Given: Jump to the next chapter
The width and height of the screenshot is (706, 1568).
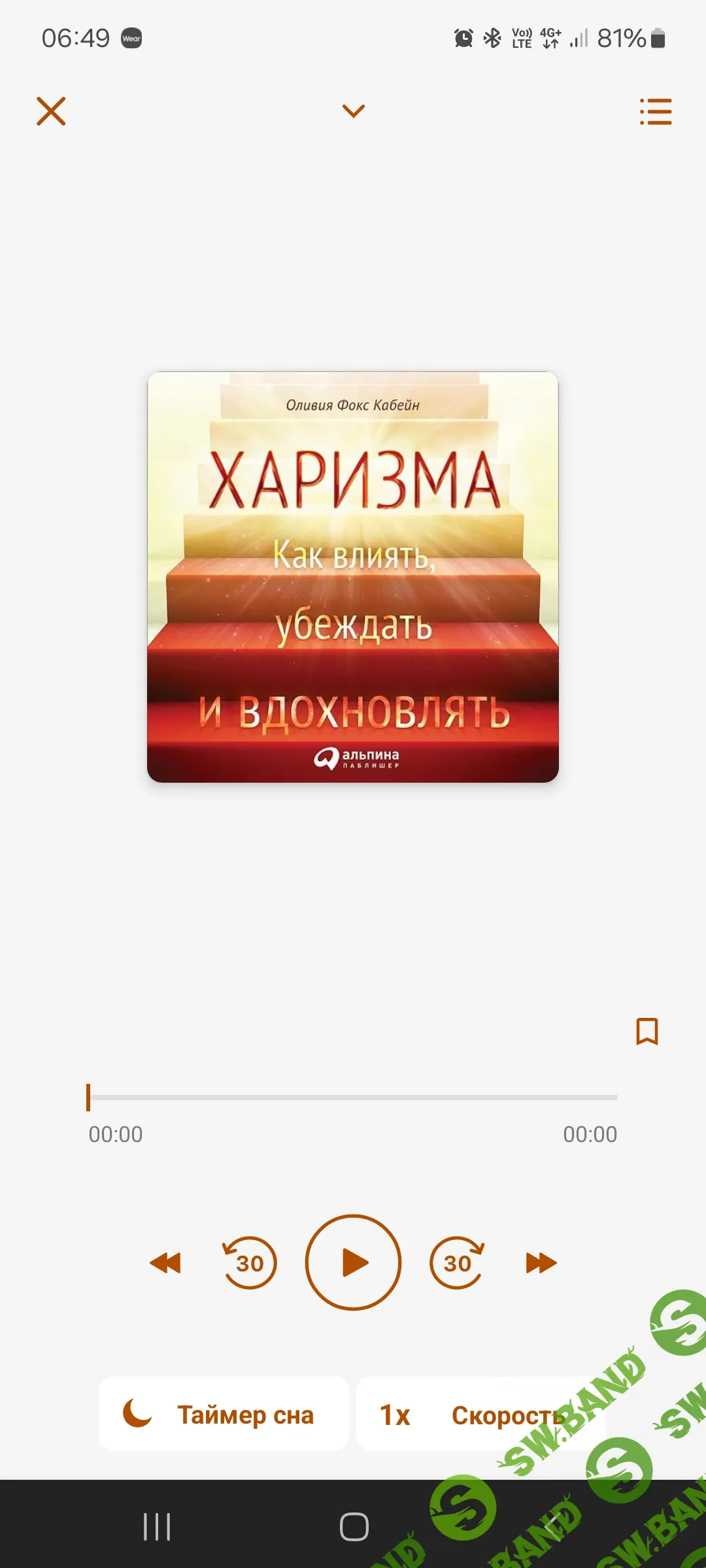Looking at the screenshot, I should click(x=541, y=1263).
